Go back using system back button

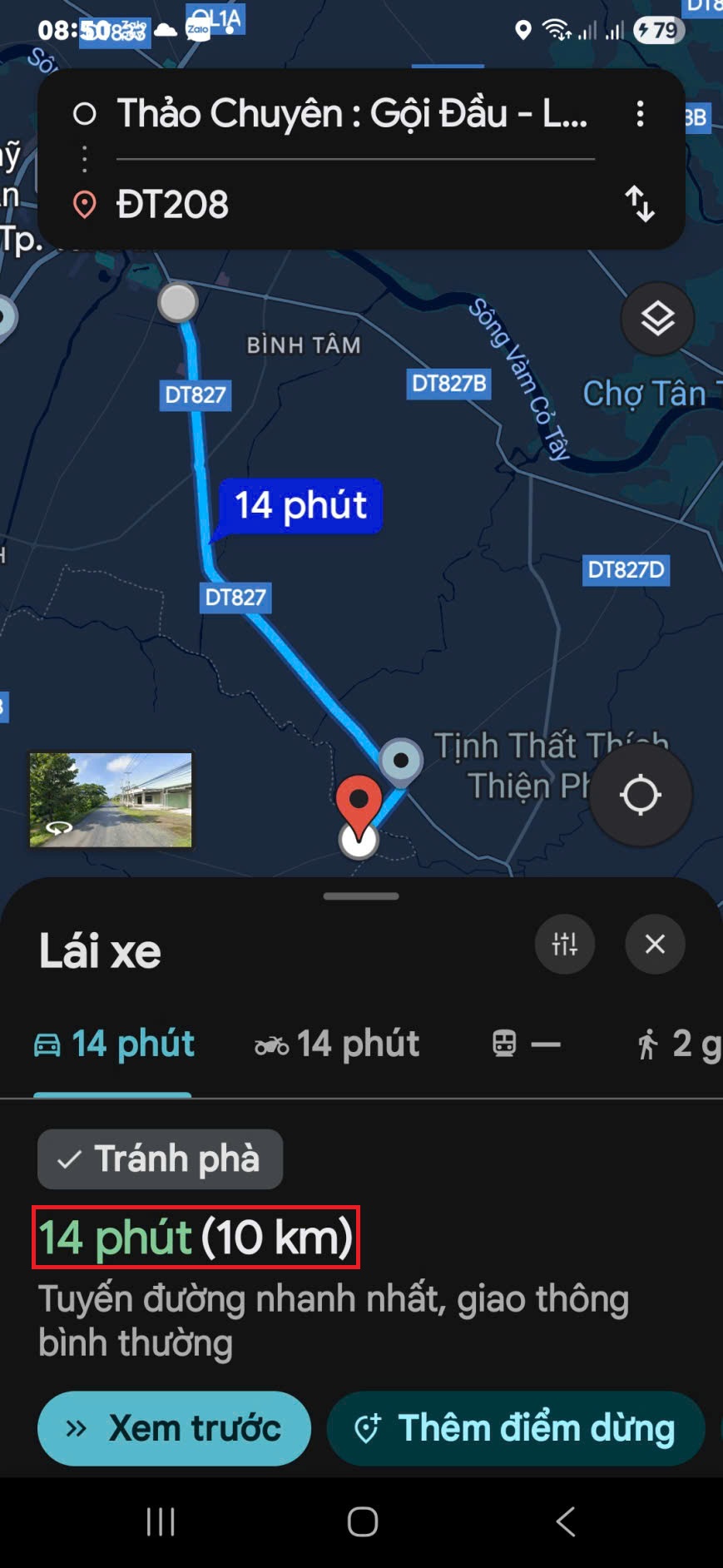coord(565,1522)
